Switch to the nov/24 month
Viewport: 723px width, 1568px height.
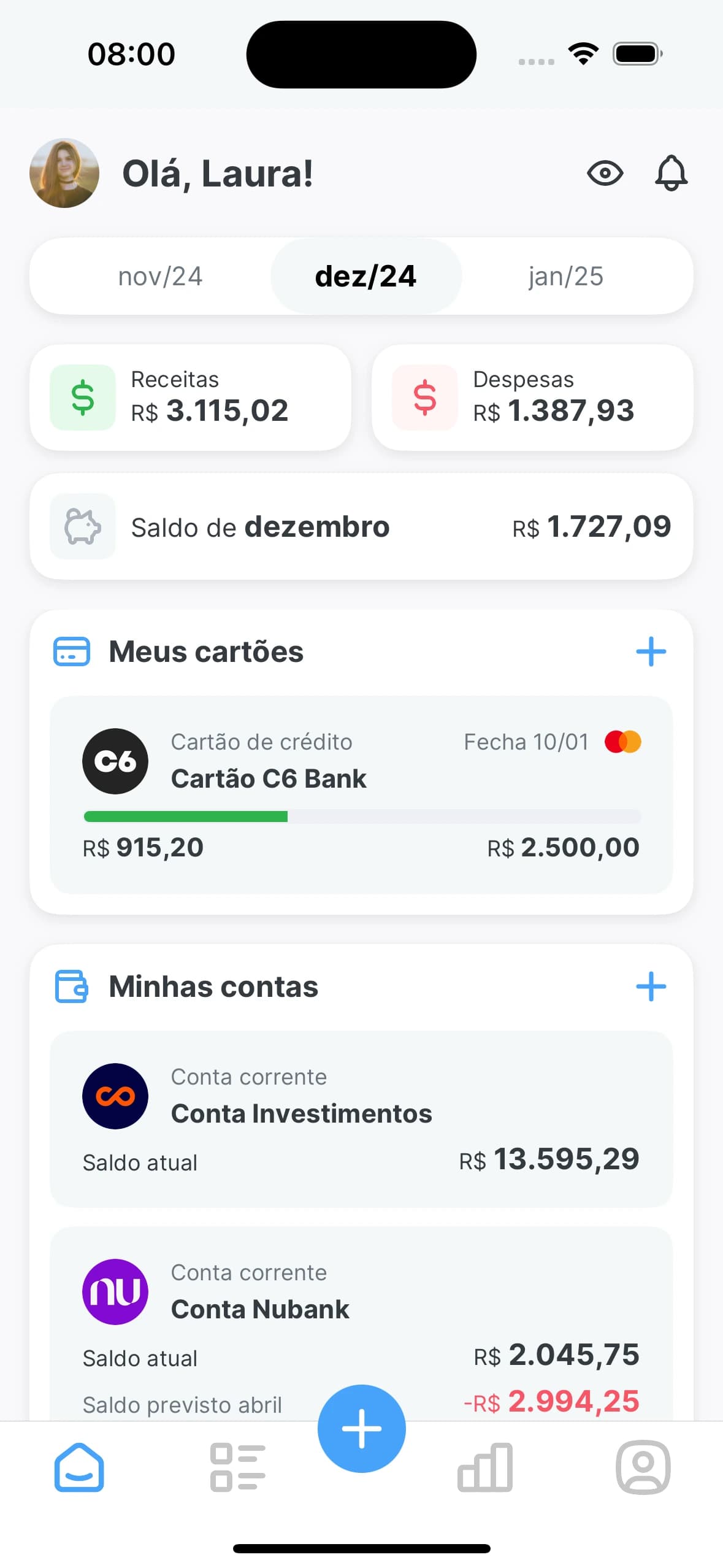(160, 277)
